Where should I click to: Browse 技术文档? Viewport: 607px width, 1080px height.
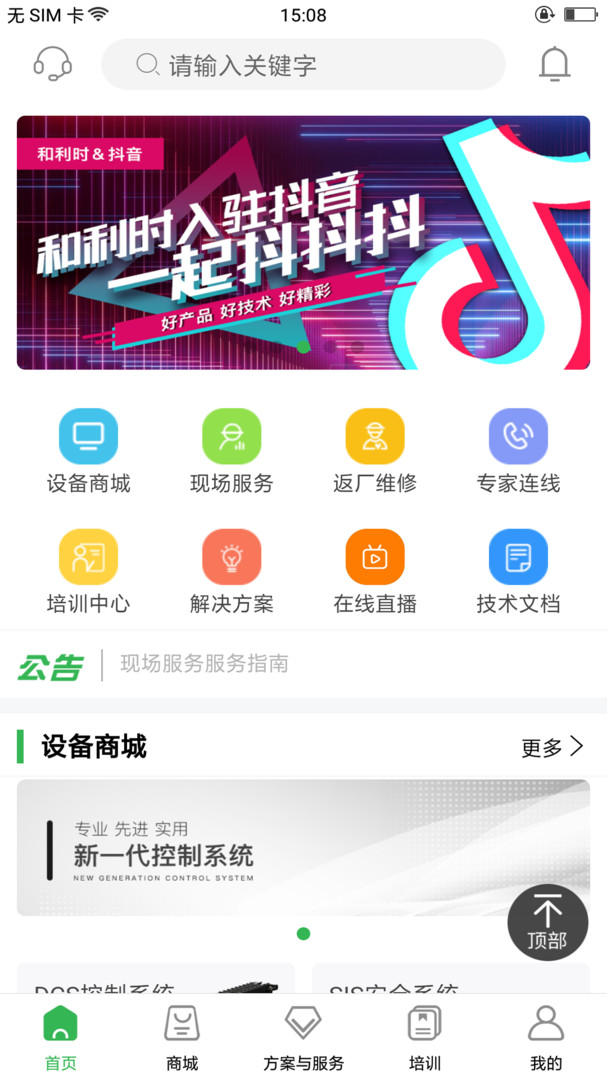518,570
